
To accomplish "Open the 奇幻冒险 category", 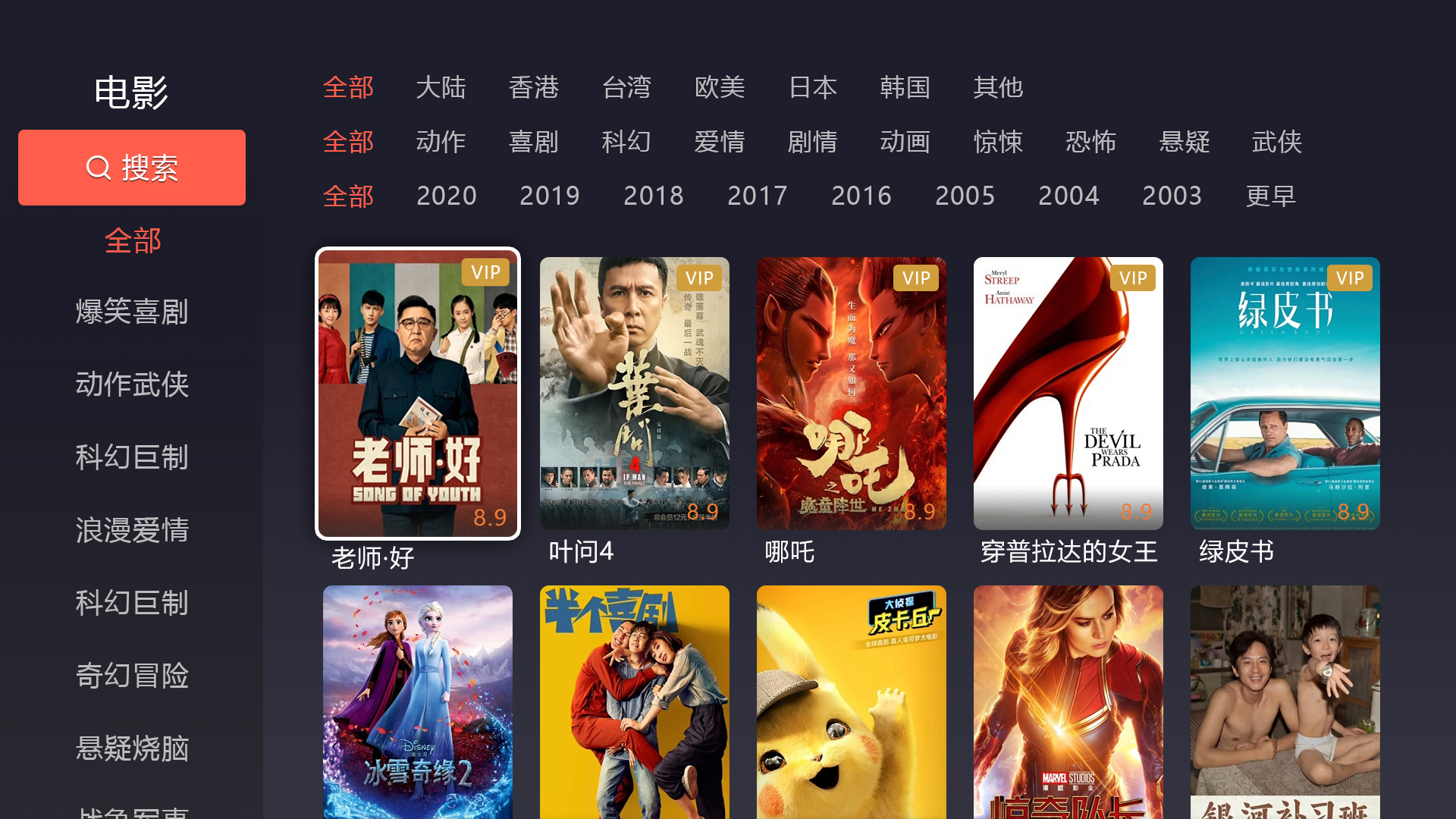I will [x=132, y=676].
